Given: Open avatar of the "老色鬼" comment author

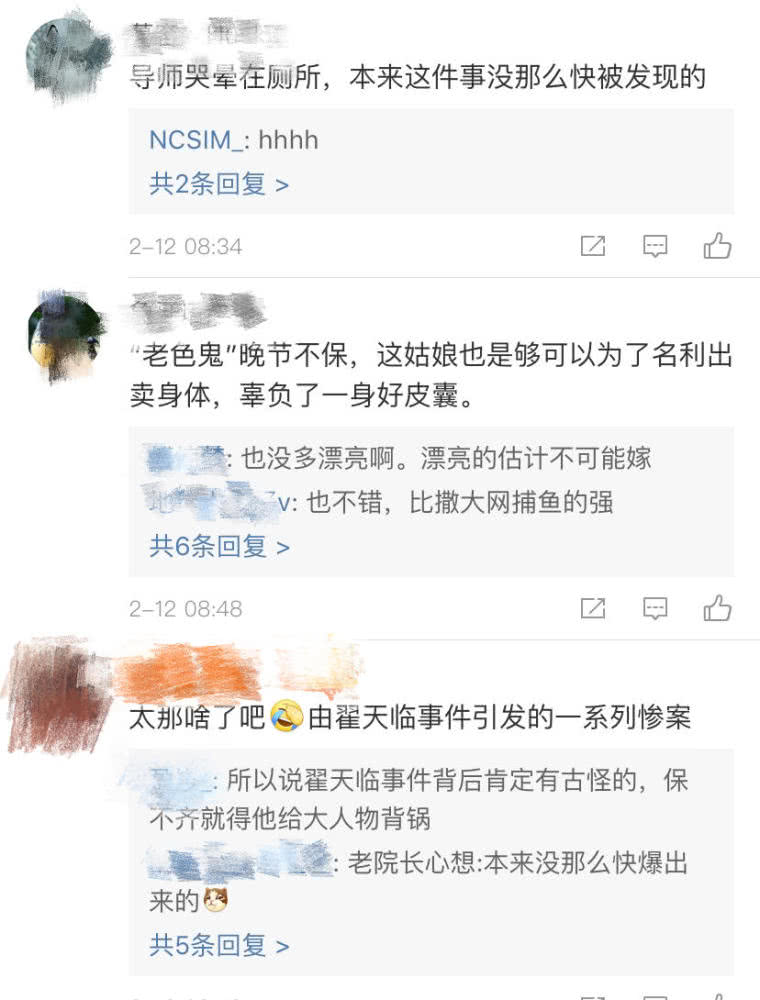Looking at the screenshot, I should pyautogui.click(x=66, y=335).
